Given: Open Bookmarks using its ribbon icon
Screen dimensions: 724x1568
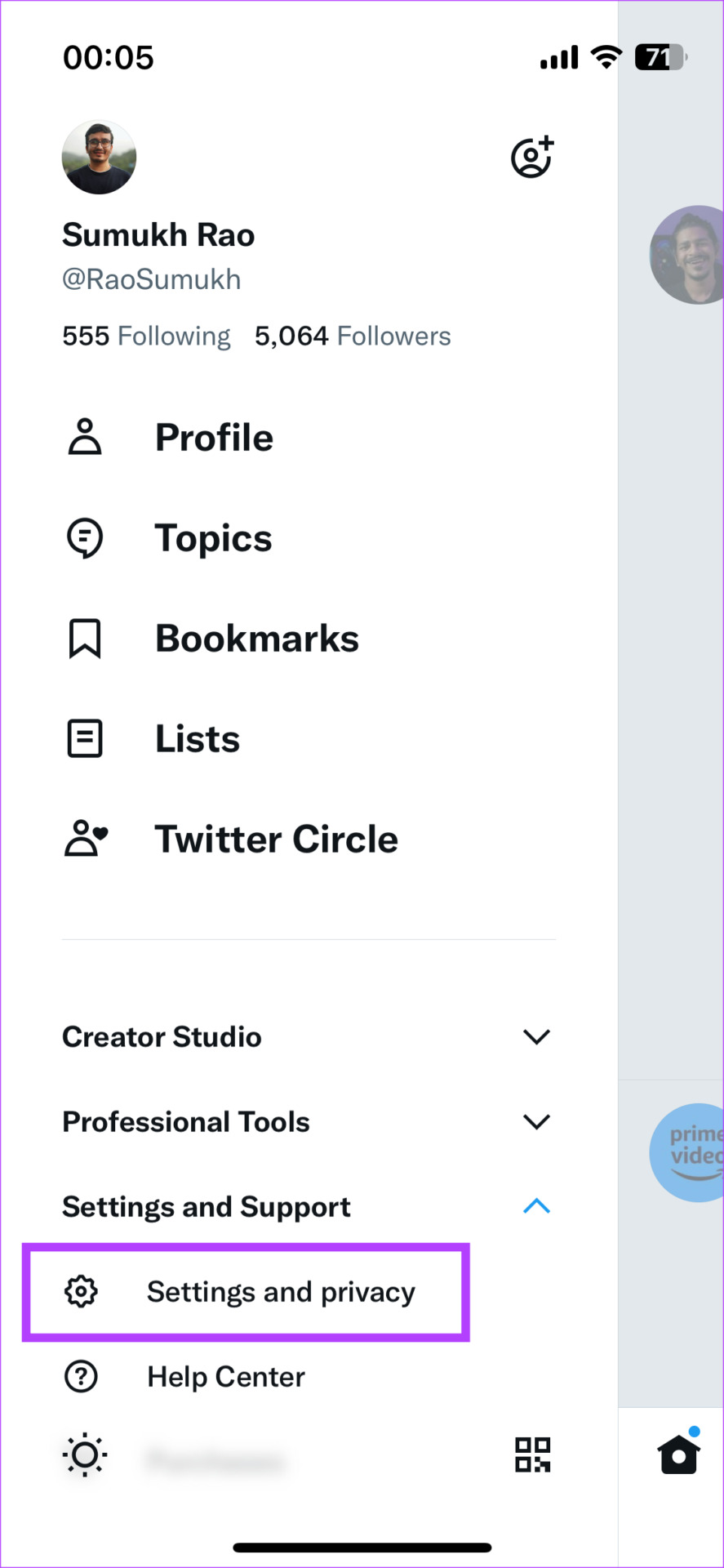Looking at the screenshot, I should click(x=85, y=638).
